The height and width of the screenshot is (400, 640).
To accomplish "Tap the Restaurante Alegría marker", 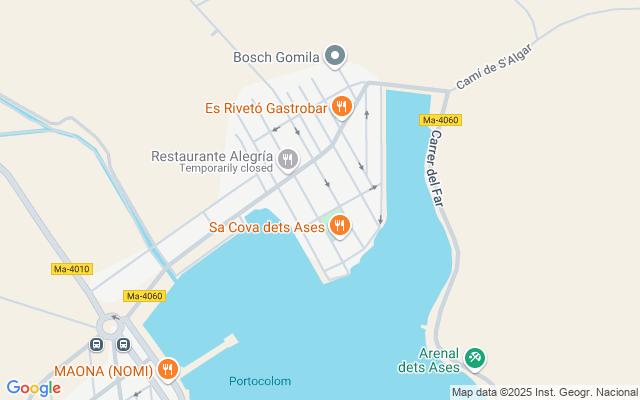I will tap(288, 159).
